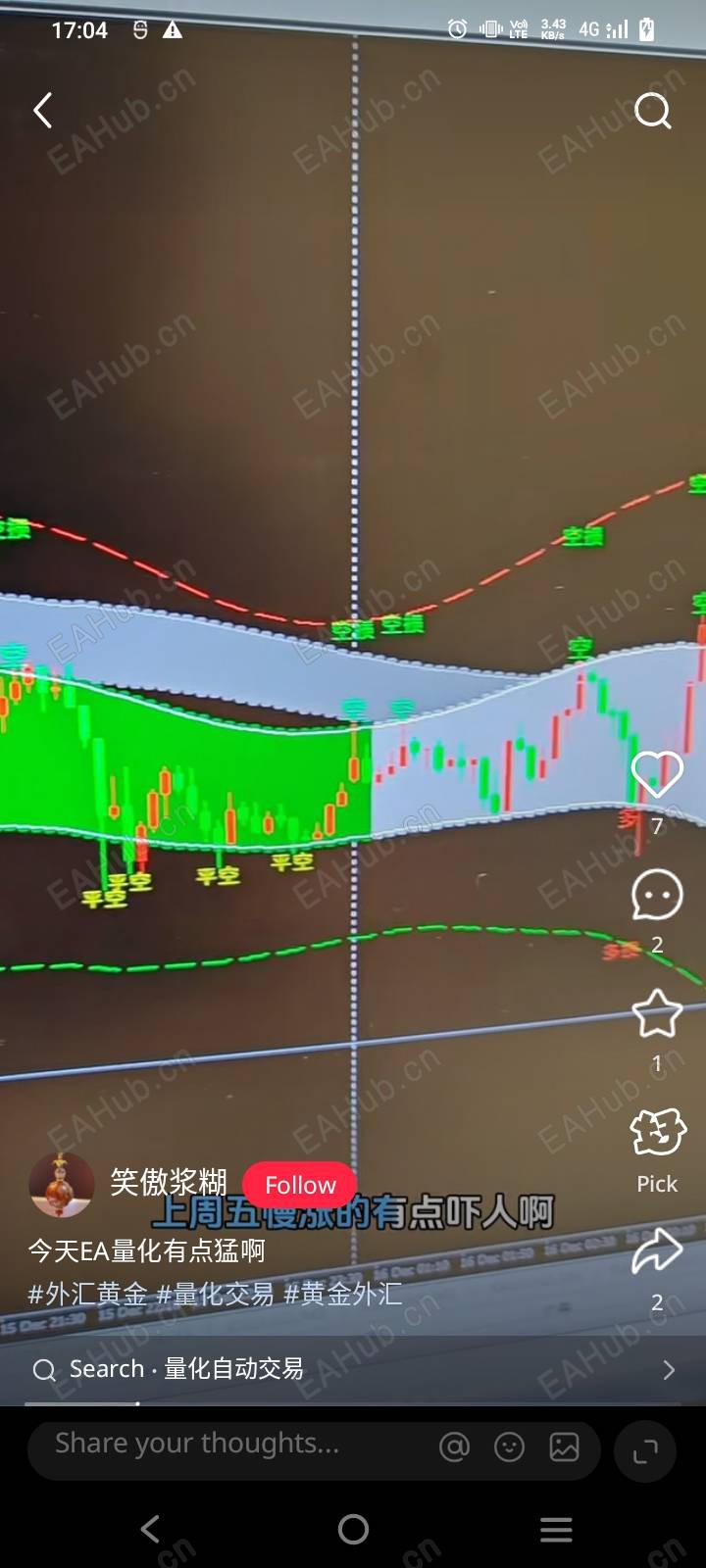Add video to favorites with the star icon

[x=656, y=1013]
